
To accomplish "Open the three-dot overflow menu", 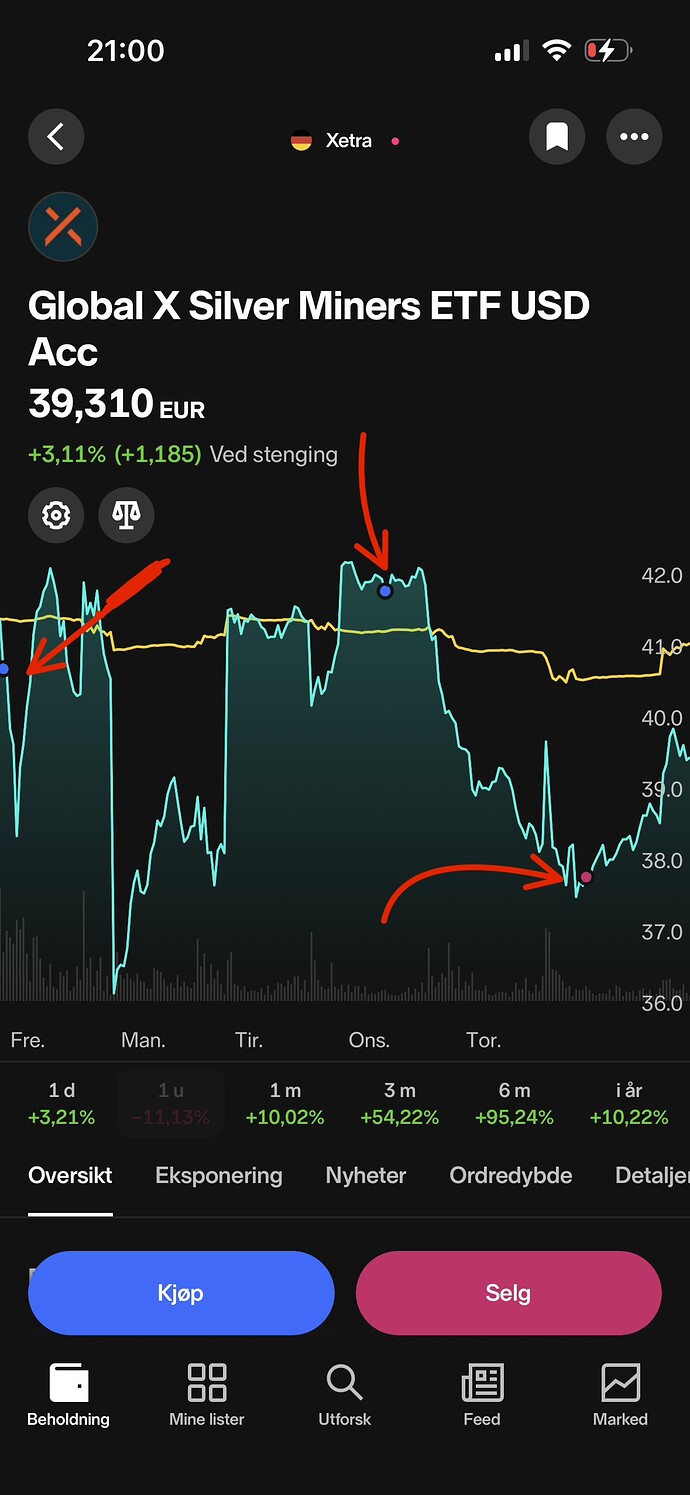I will [x=634, y=136].
